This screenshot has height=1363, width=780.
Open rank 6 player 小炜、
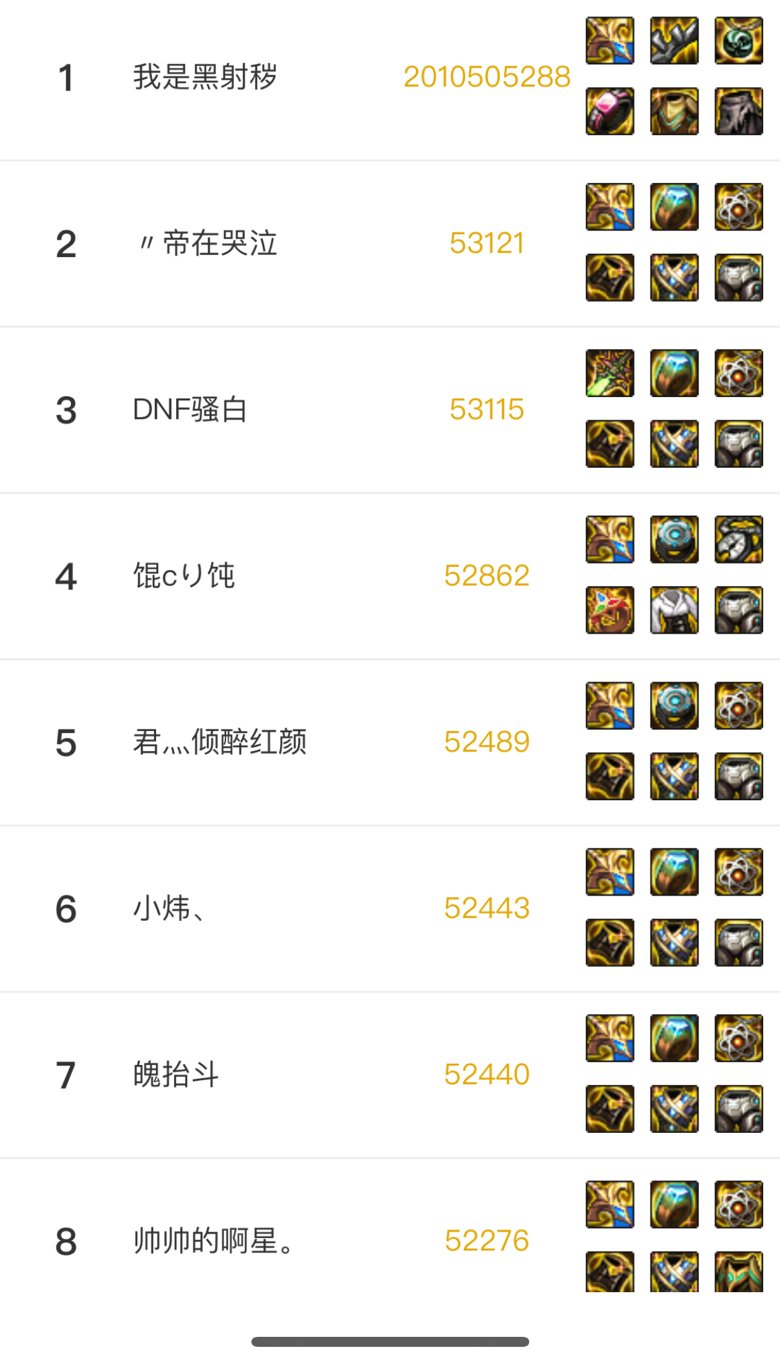(x=169, y=908)
